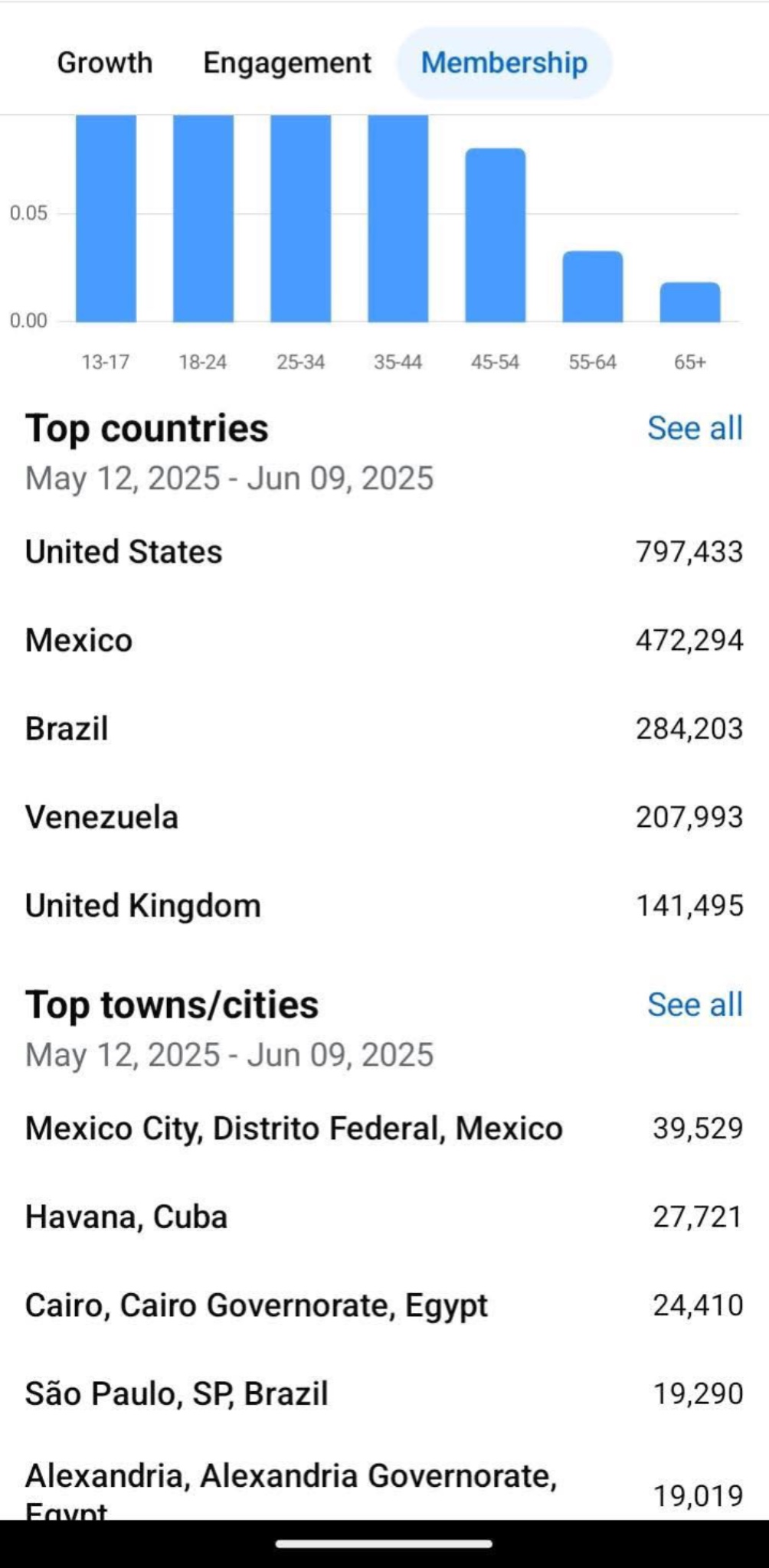Select the Membership tab

(504, 63)
